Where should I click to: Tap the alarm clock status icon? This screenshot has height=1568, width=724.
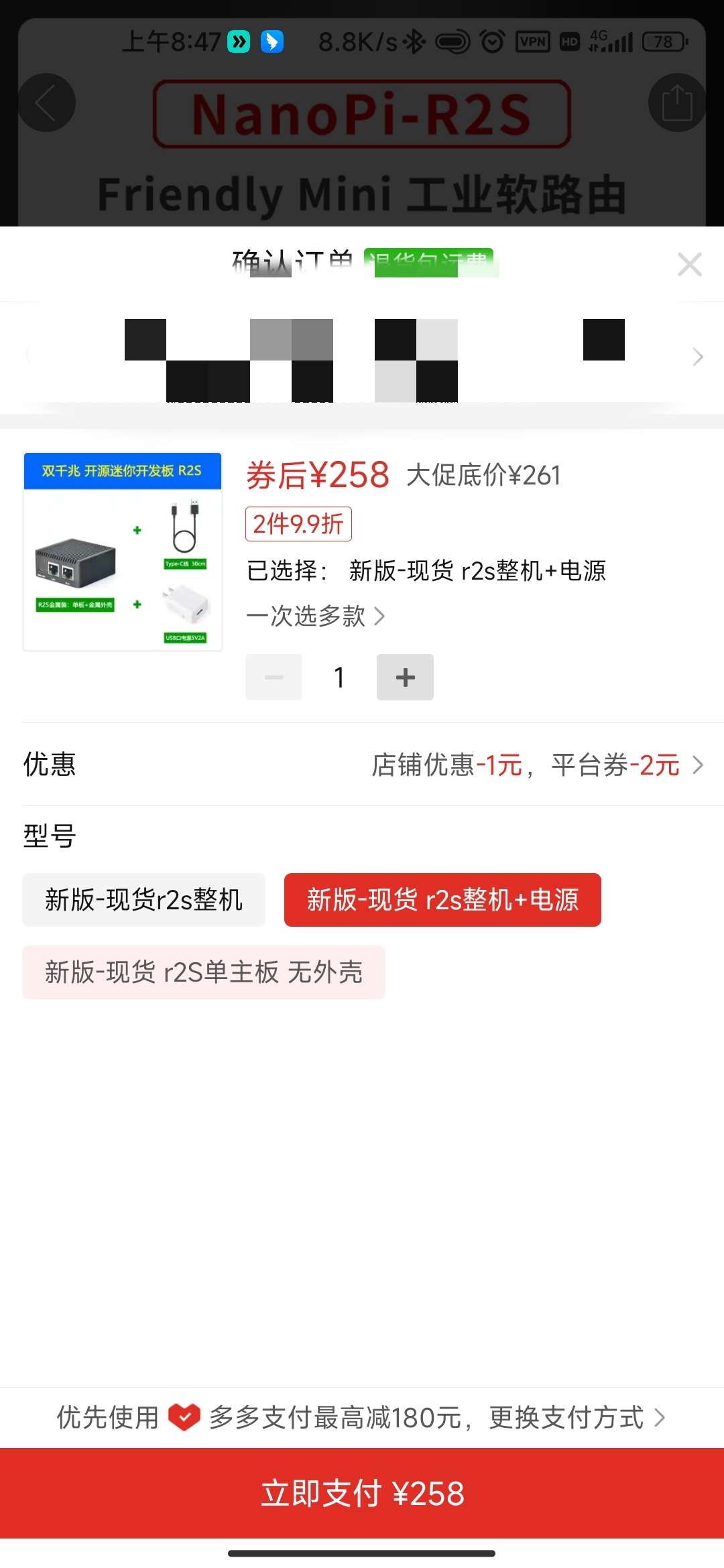(x=491, y=42)
